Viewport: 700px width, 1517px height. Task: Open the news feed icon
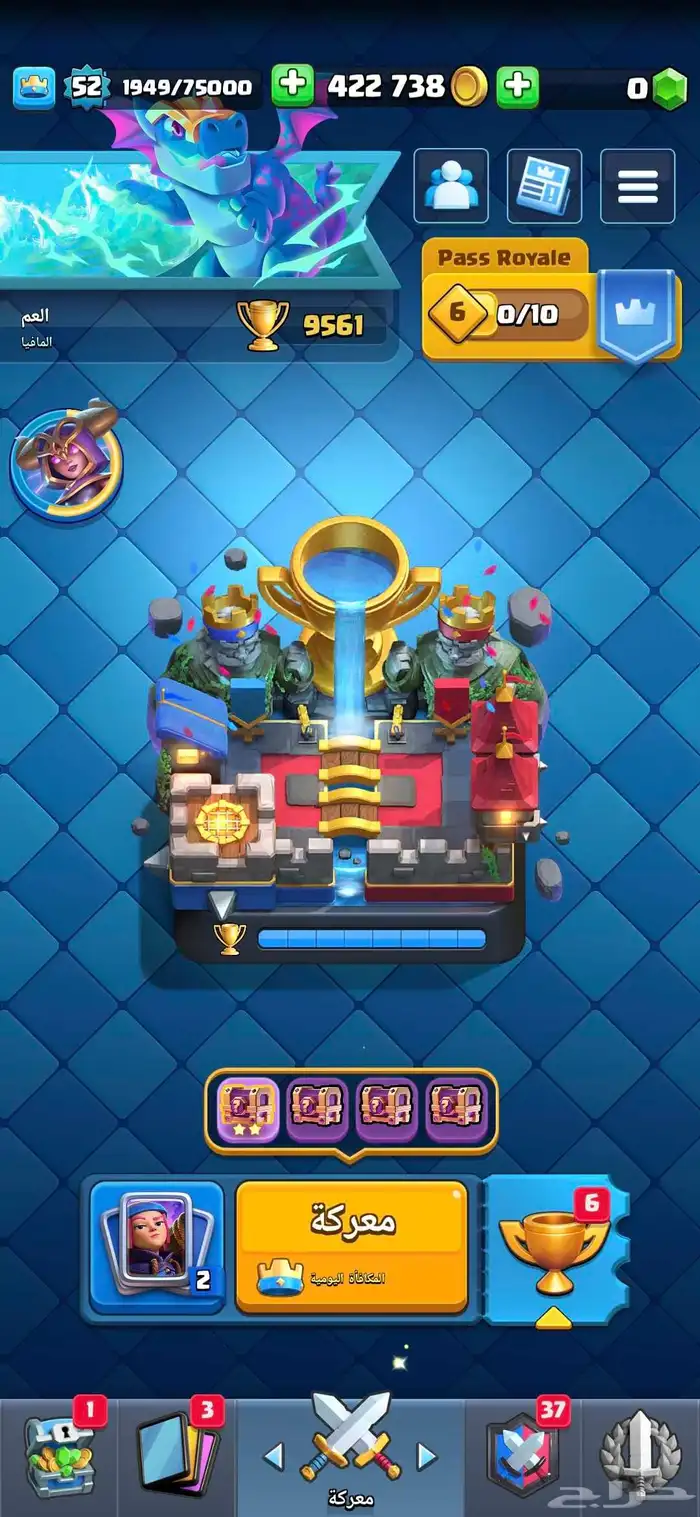(x=544, y=186)
